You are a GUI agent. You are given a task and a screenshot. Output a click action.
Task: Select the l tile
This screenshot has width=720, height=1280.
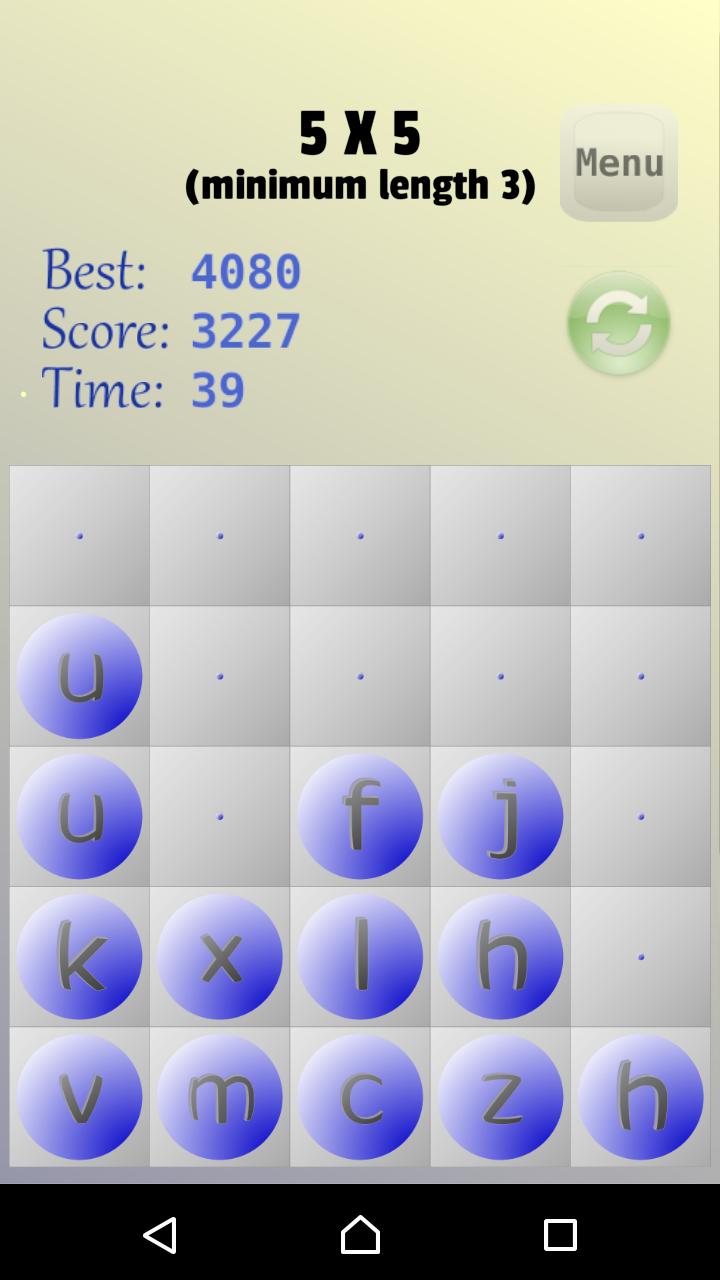pos(360,956)
